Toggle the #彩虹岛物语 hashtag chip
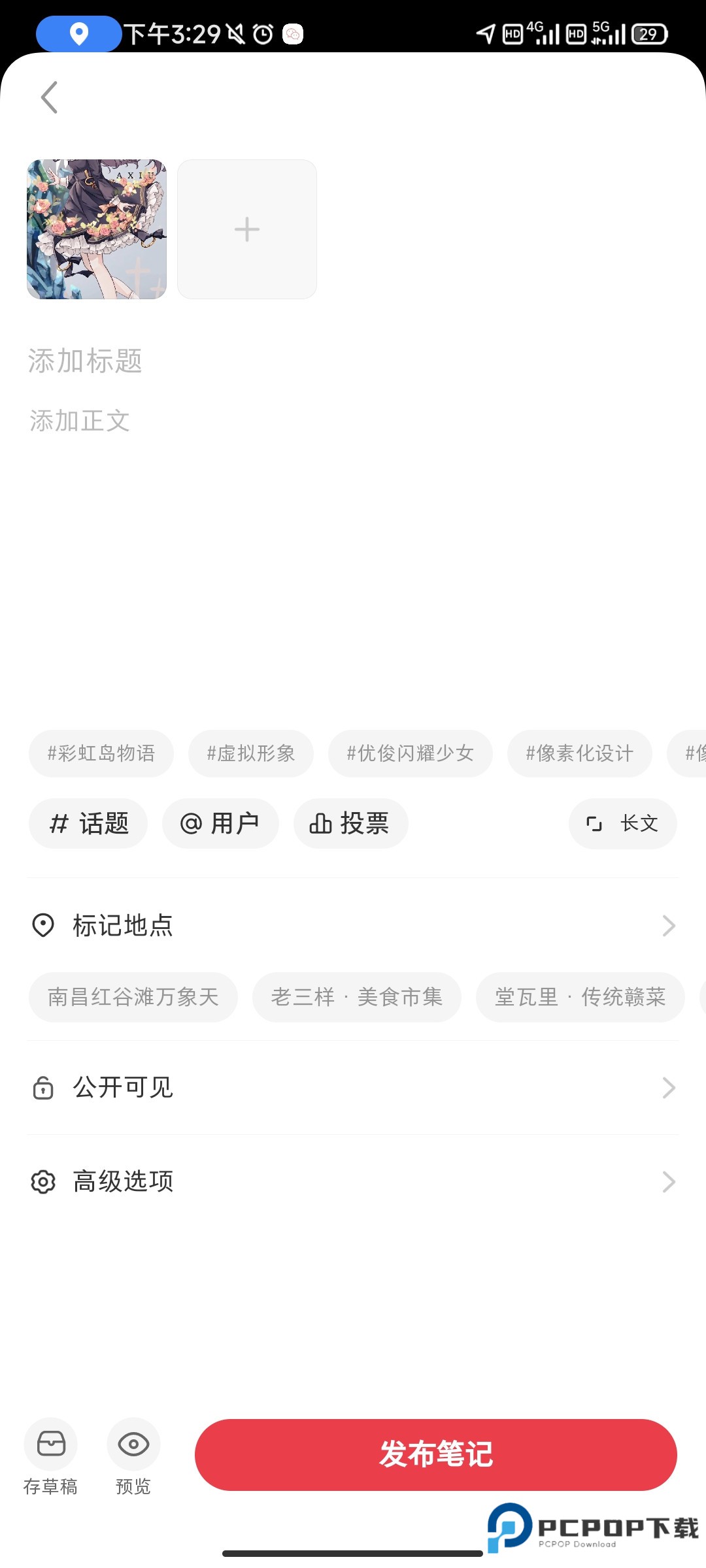Viewport: 706px width, 1568px height. pos(101,753)
